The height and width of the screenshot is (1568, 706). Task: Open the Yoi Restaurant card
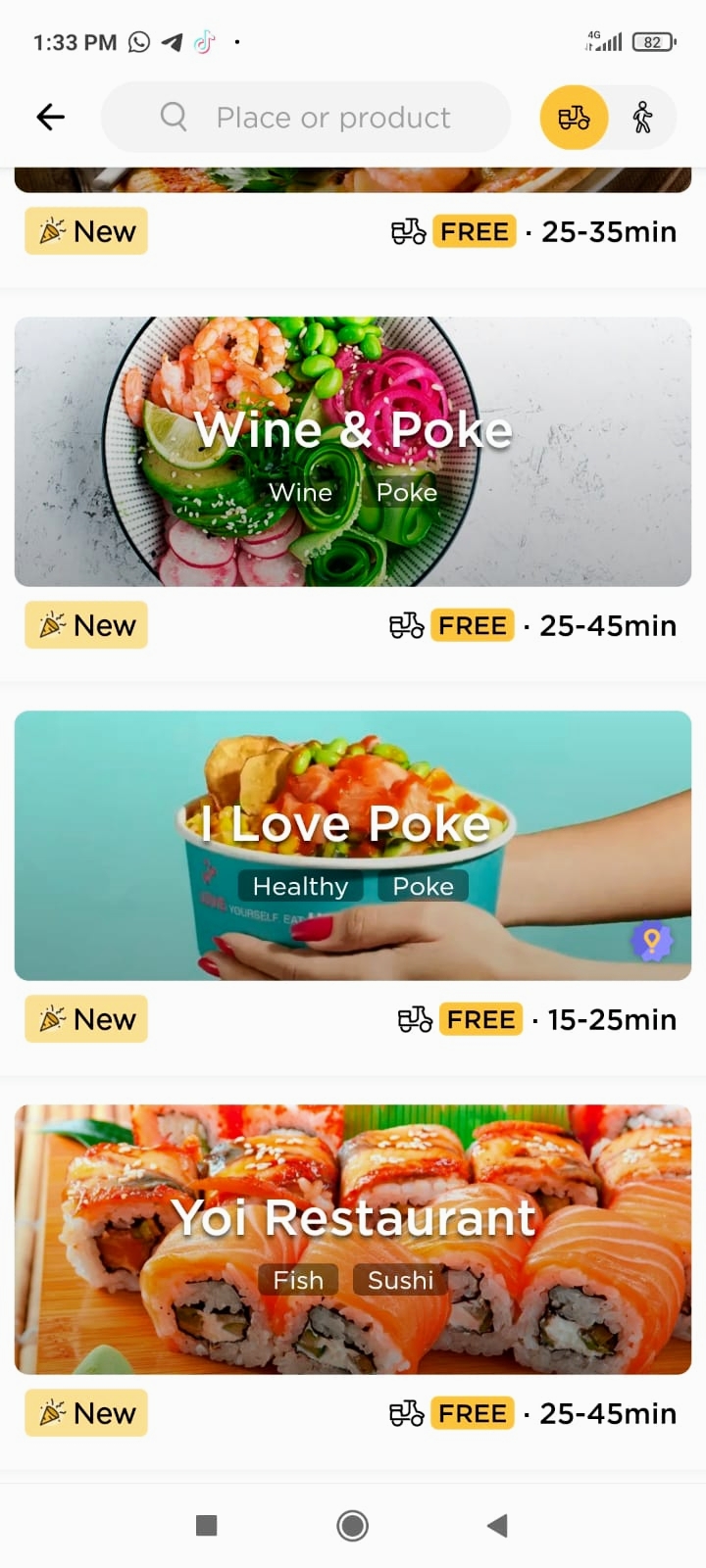pos(353,1239)
